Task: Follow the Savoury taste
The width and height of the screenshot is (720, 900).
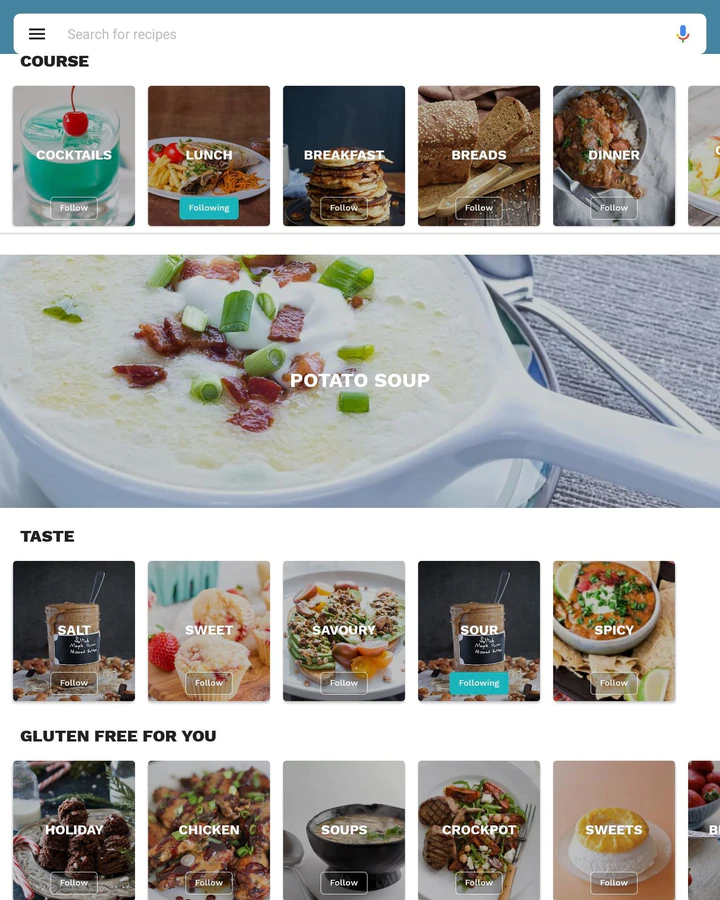Action: click(x=344, y=683)
